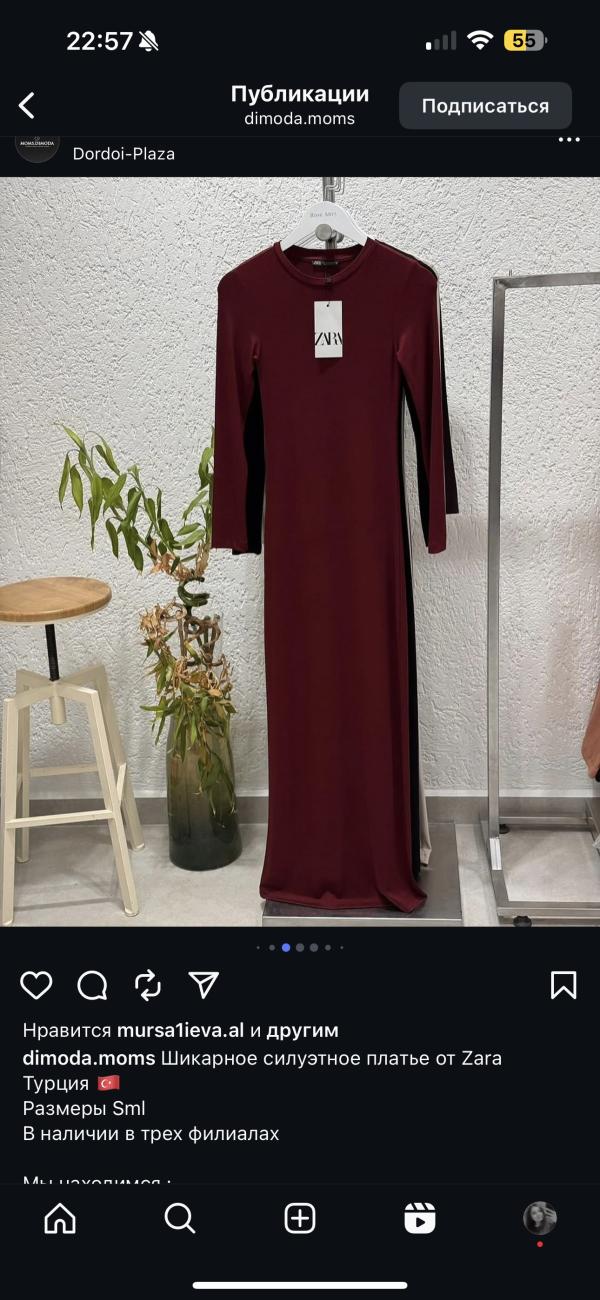Tap the Подписаться follow button
Screen dimensions: 600x1300
(485, 106)
